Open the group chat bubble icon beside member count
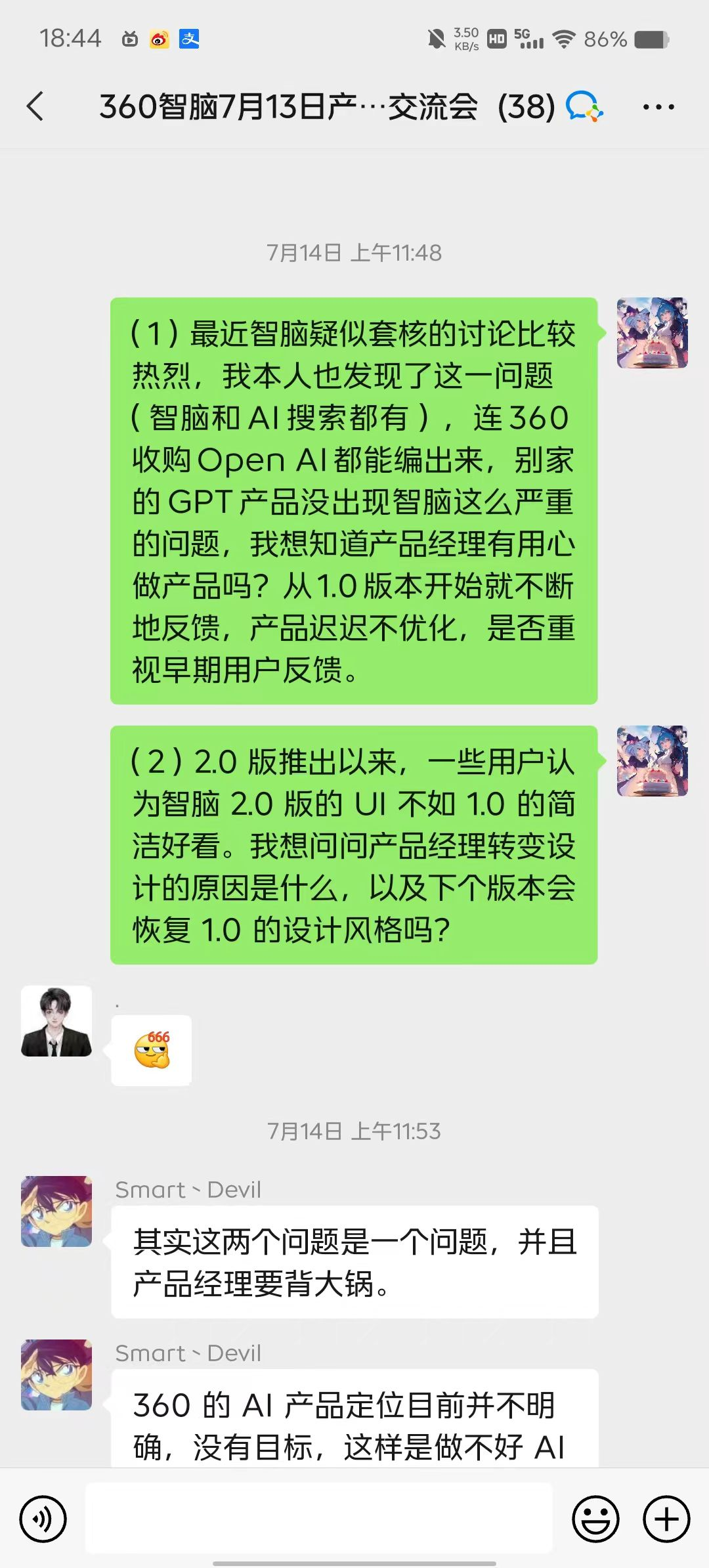Image resolution: width=709 pixels, height=1568 pixels. click(583, 105)
